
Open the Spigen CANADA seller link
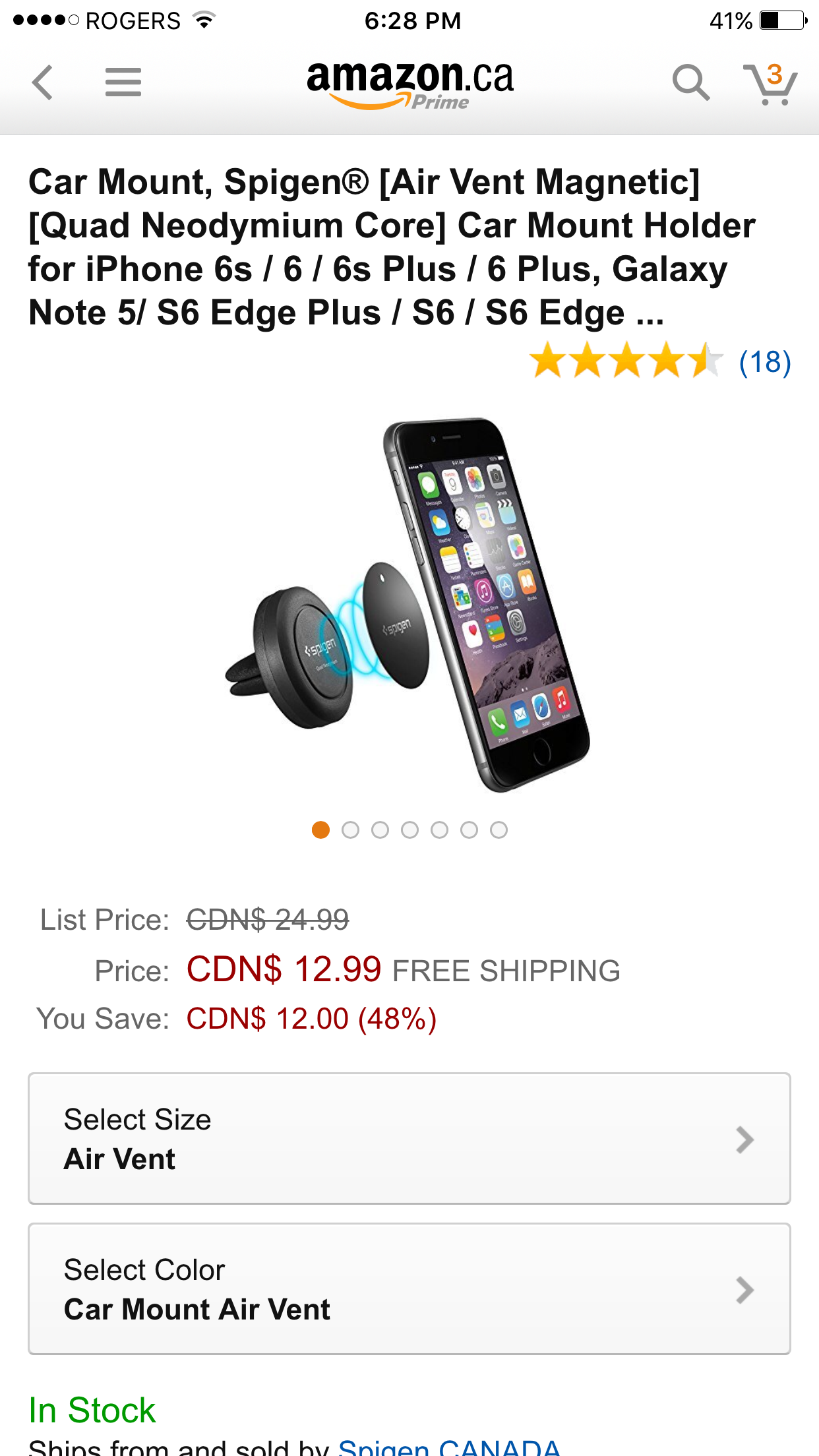coord(449,1447)
